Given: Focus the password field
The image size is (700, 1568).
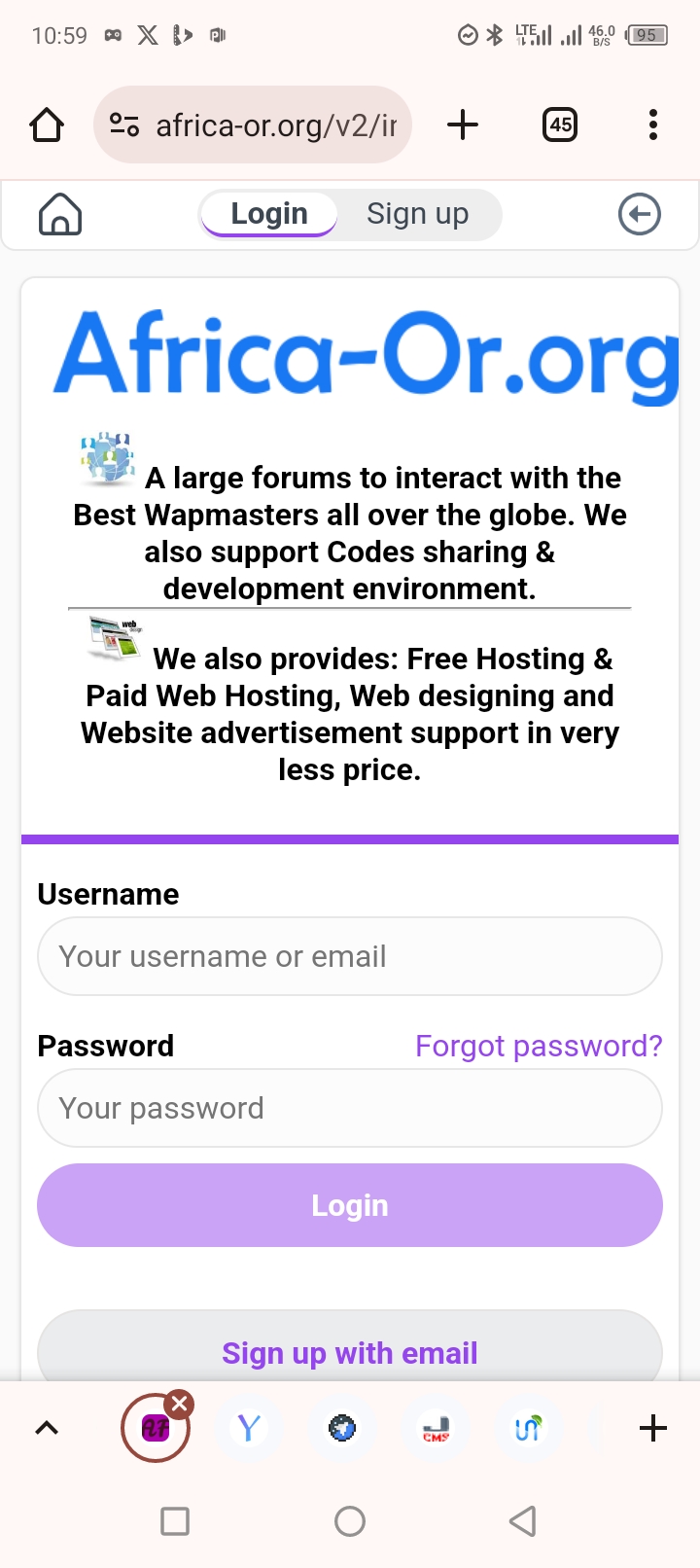Looking at the screenshot, I should point(350,1108).
